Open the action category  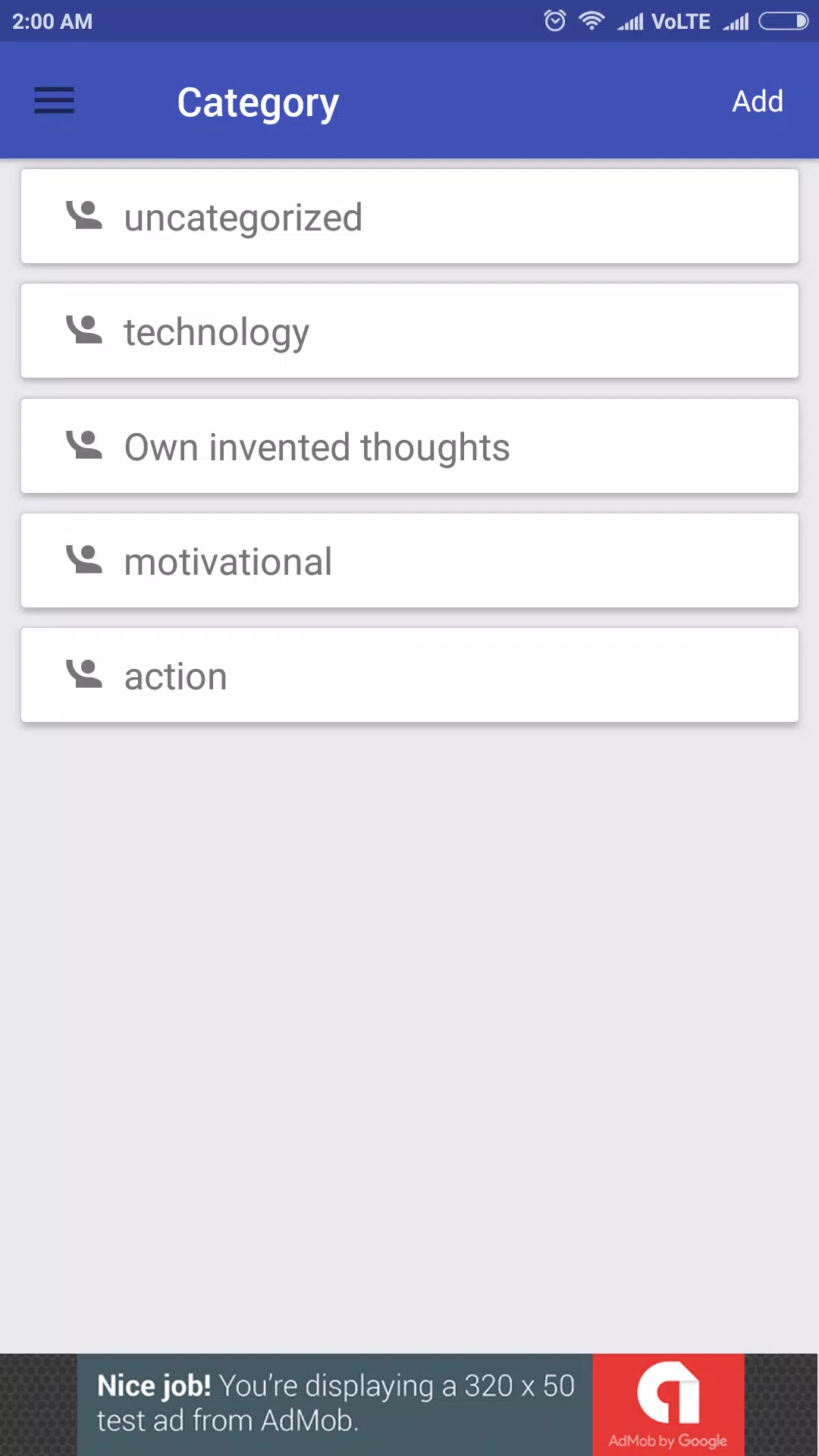(409, 676)
